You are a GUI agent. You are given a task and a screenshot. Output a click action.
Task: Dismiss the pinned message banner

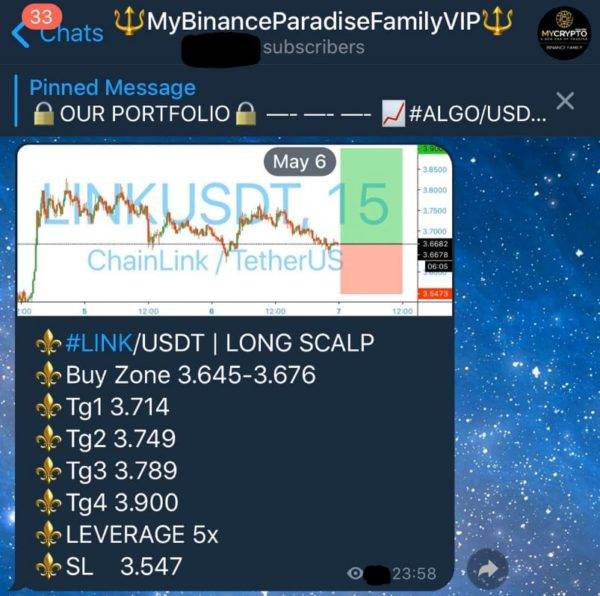point(565,101)
